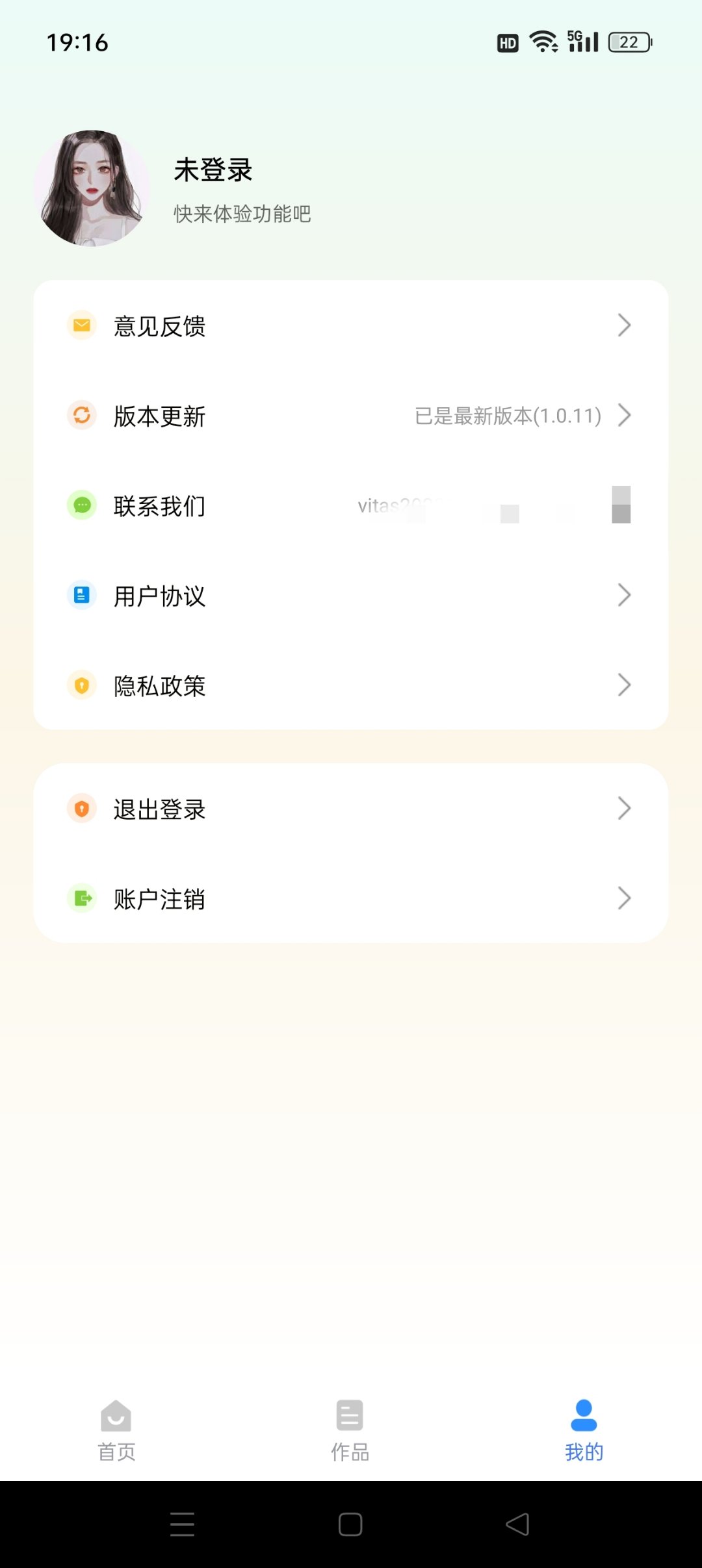The width and height of the screenshot is (702, 1568).
Task: Click the blue document icon beside 用户协议
Action: coord(81,596)
